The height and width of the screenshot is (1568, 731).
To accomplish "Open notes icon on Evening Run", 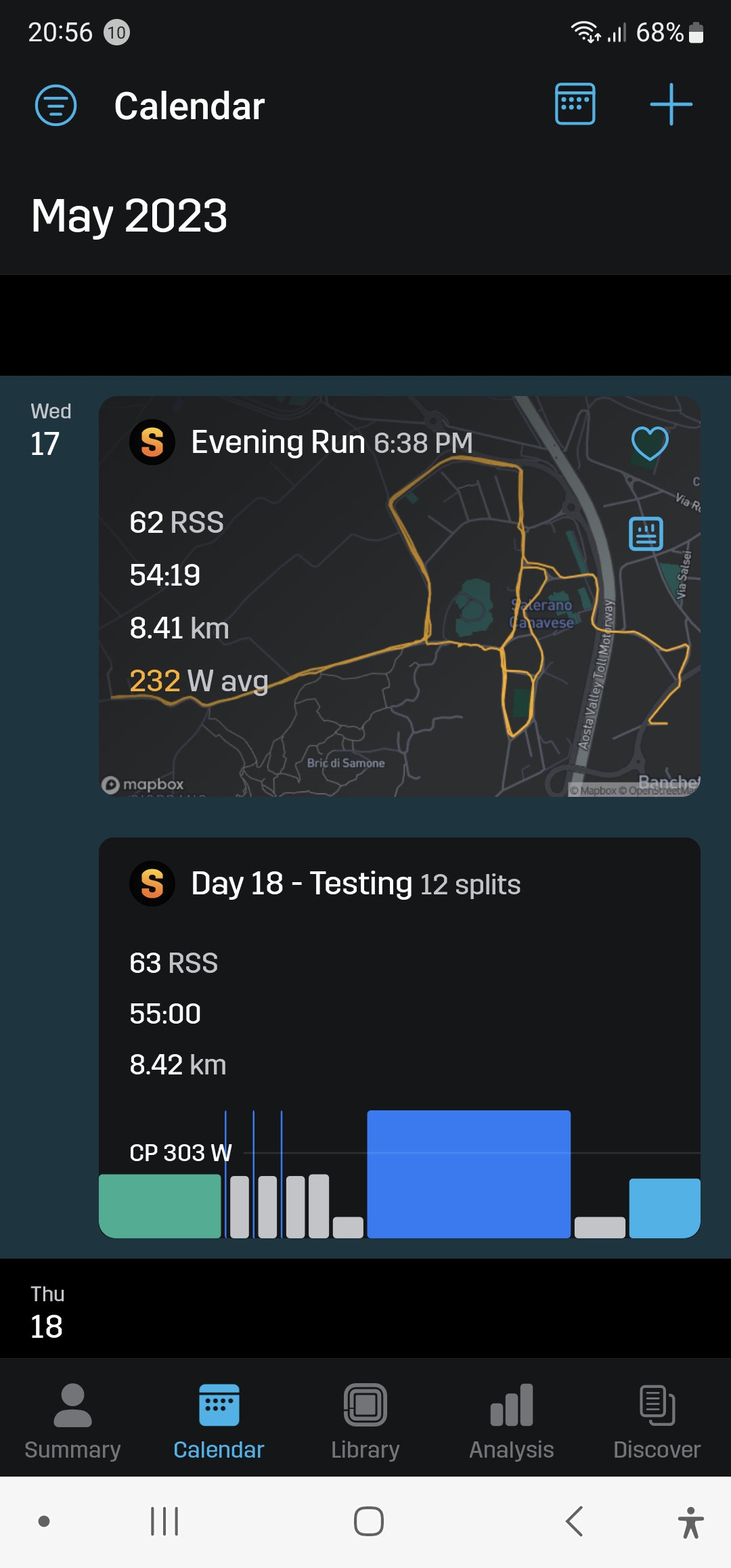I will (646, 534).
